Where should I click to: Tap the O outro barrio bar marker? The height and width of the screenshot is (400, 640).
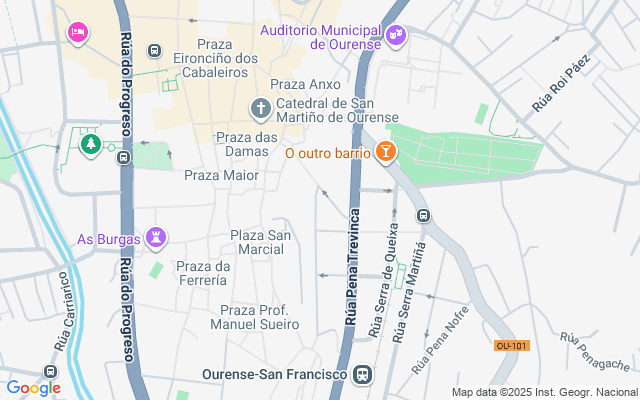coord(384,153)
